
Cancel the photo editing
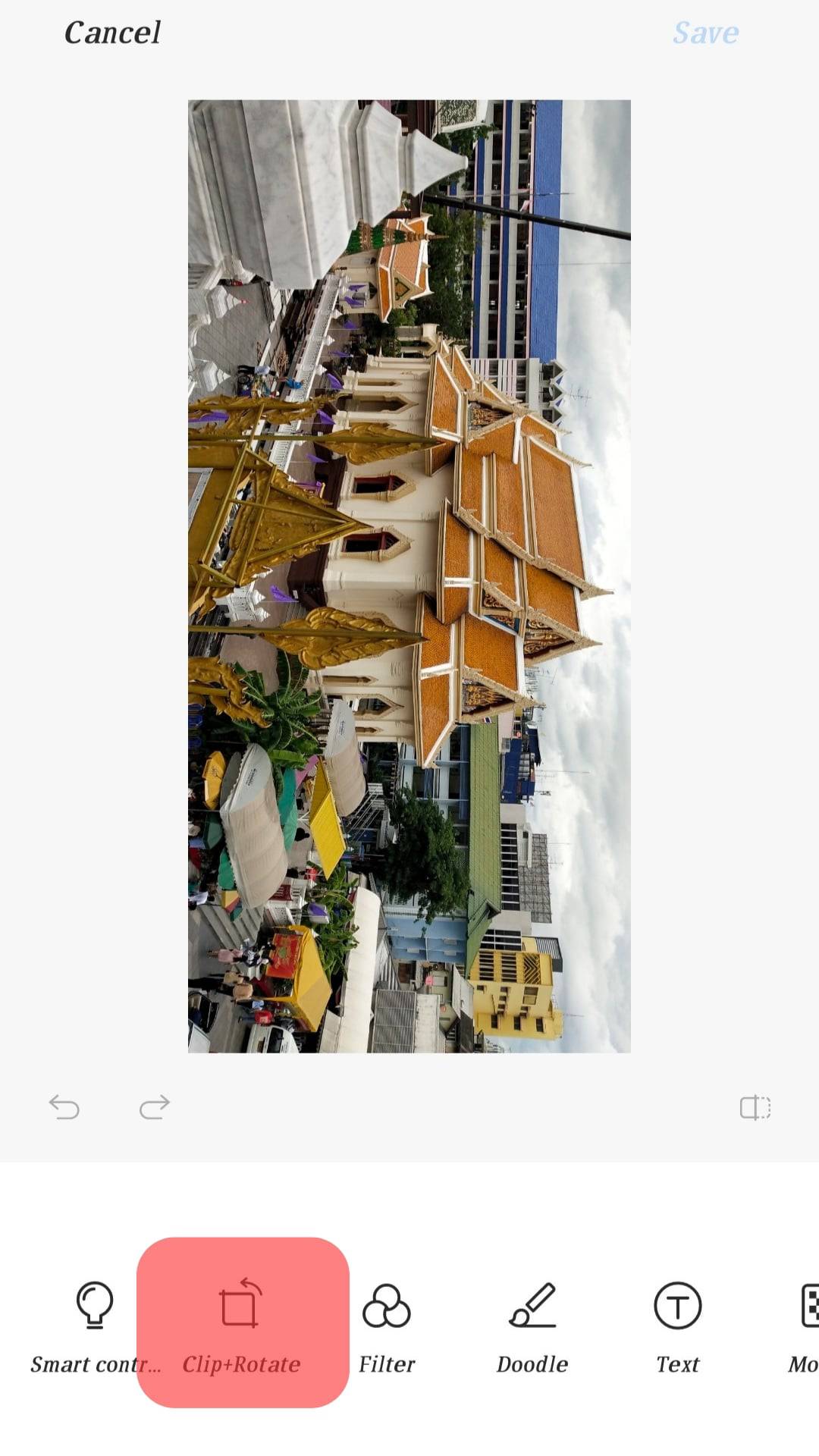[x=112, y=33]
